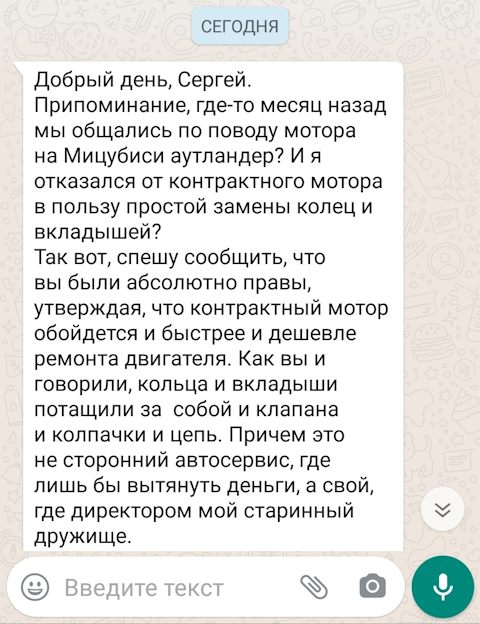Open the emoji picker
Viewport: 480px width, 624px height.
click(35, 587)
